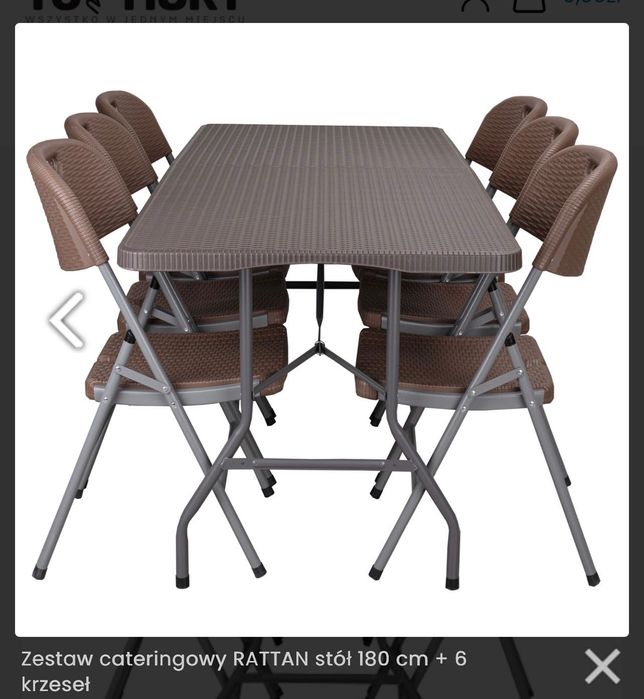Go to the previous product image

pos(67,320)
